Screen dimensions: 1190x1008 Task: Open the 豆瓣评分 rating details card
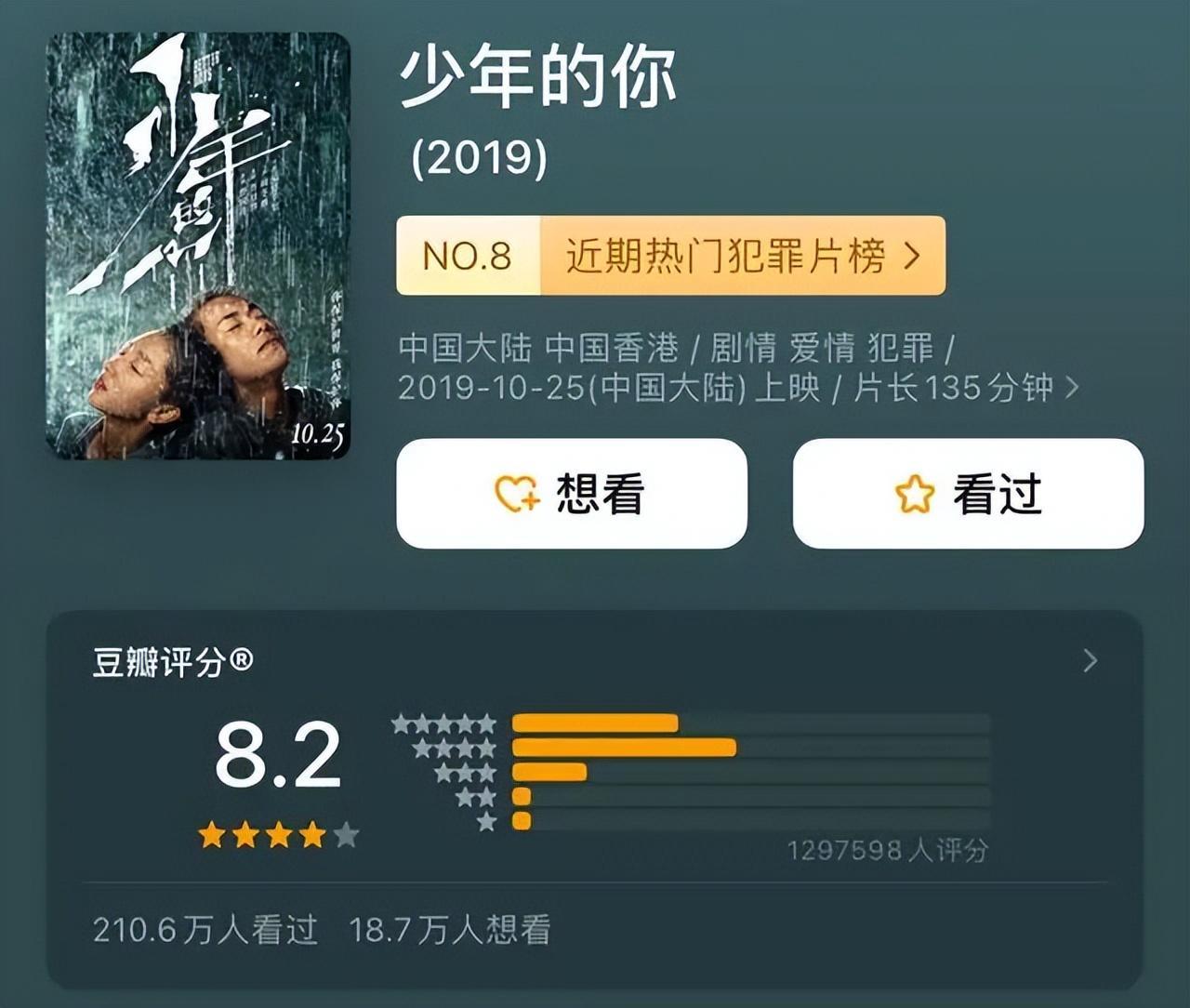click(x=1090, y=661)
